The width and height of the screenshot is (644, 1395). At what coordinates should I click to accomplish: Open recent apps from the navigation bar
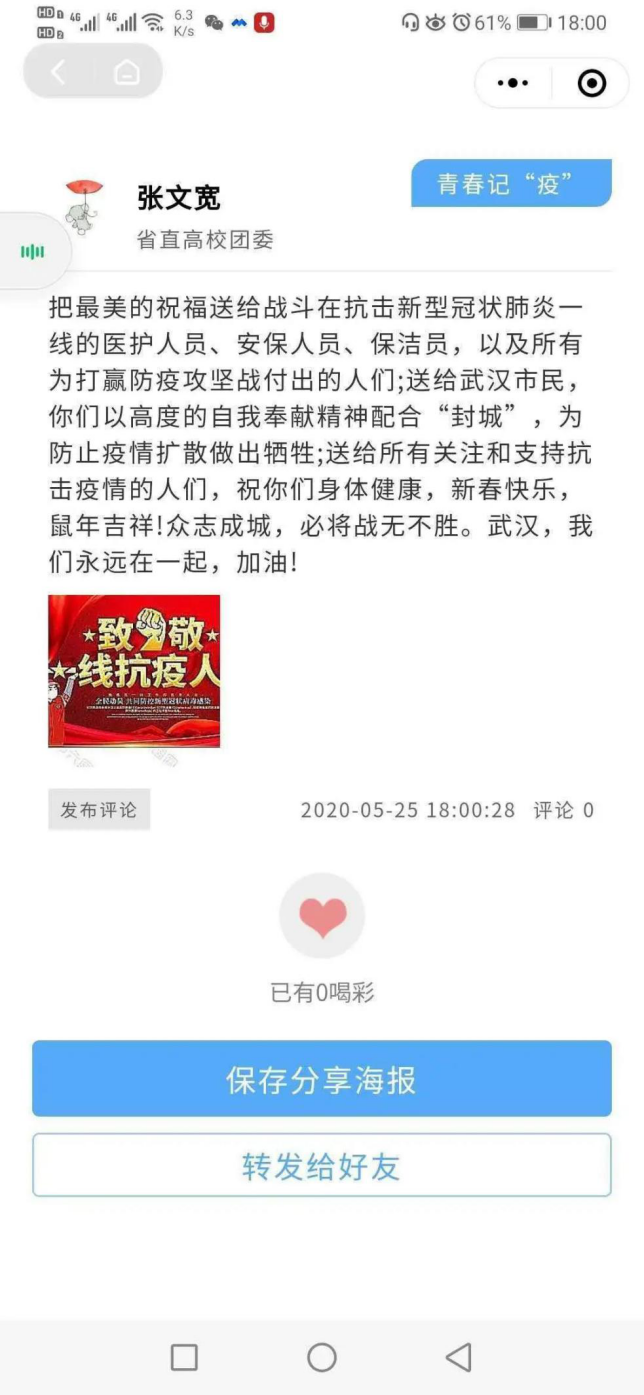click(184, 1357)
